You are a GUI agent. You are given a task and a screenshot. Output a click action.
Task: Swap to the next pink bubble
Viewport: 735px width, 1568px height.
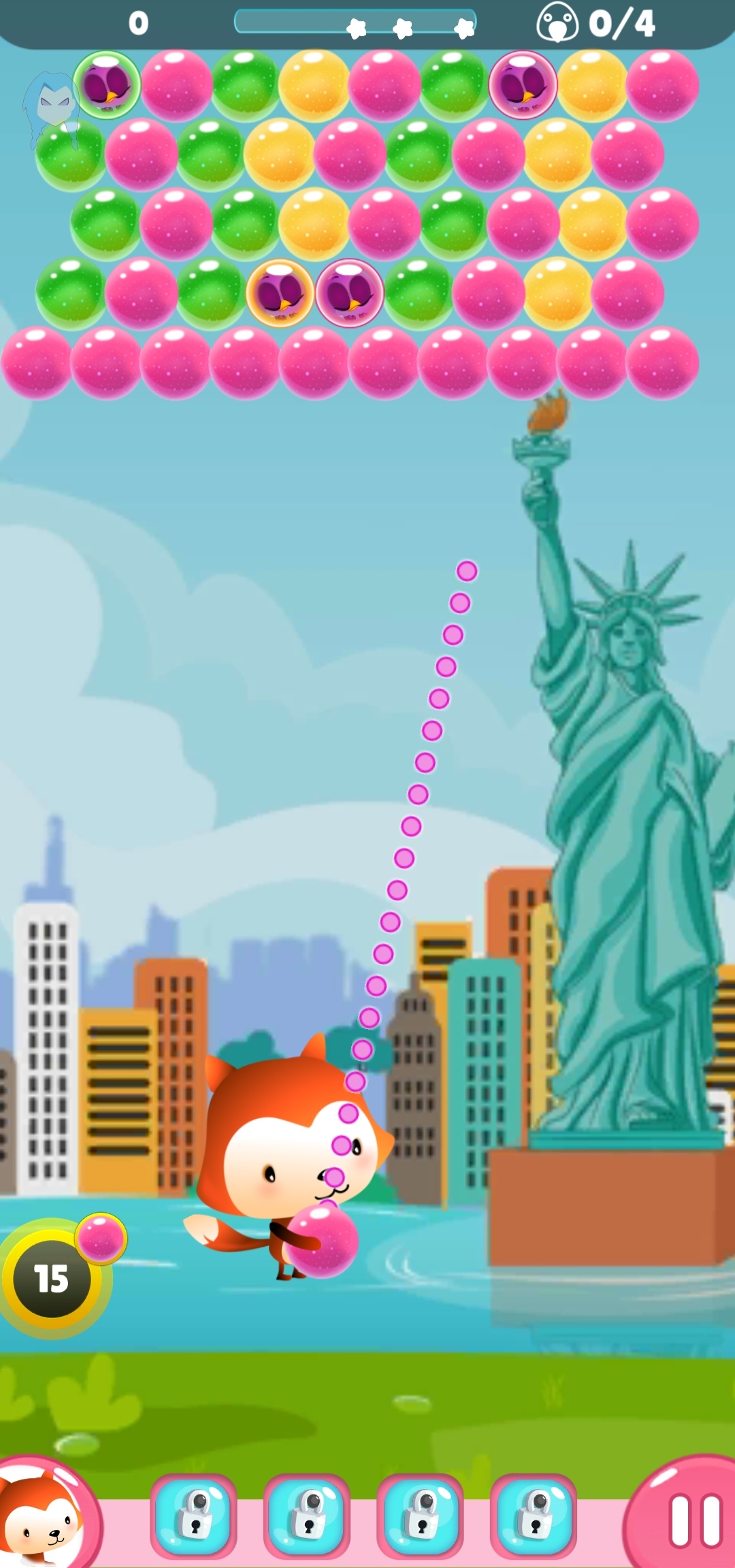tap(101, 1237)
